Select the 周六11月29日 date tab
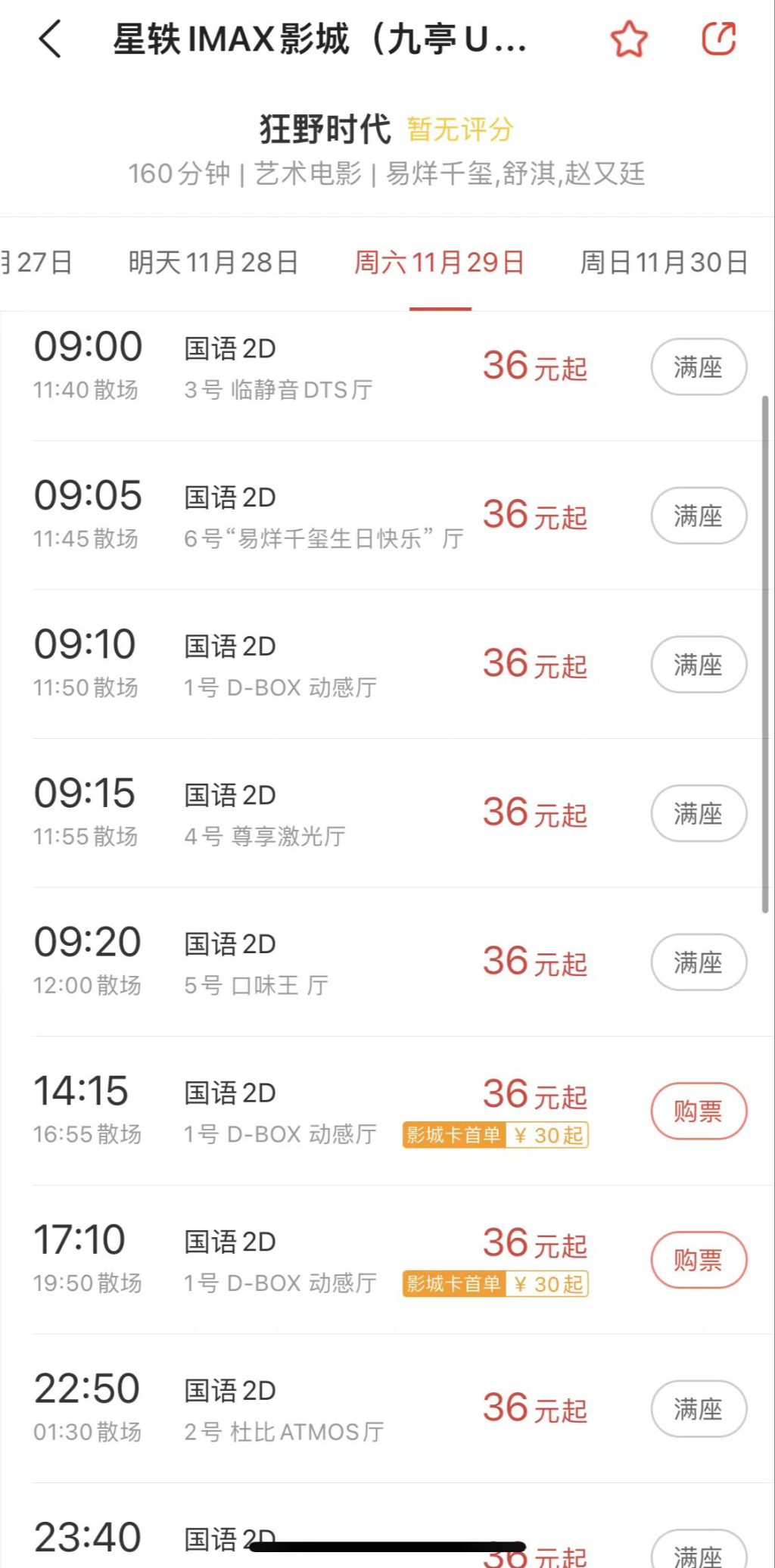This screenshot has height=1568, width=775. pos(440,262)
